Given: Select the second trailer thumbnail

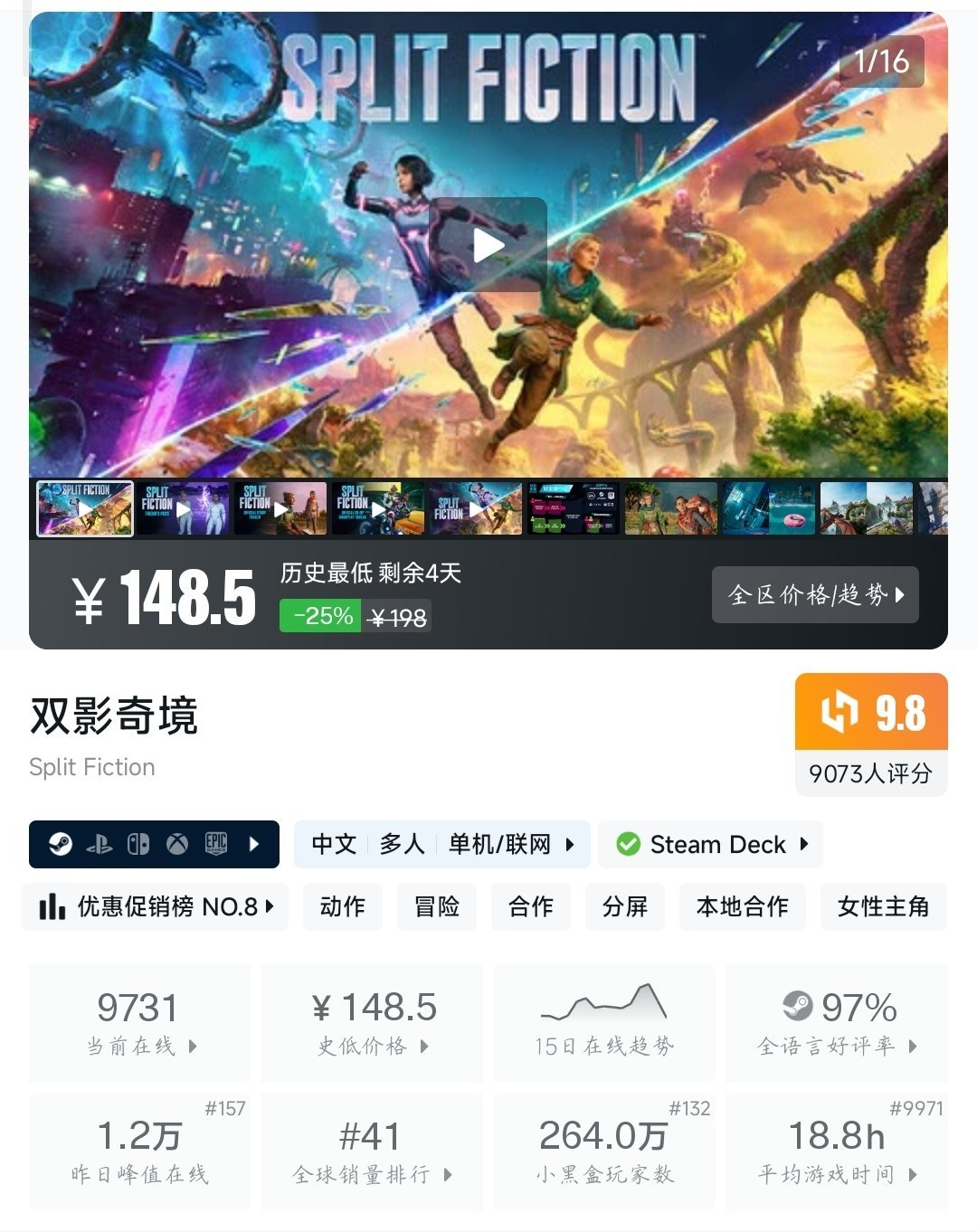Looking at the screenshot, I should 183,509.
